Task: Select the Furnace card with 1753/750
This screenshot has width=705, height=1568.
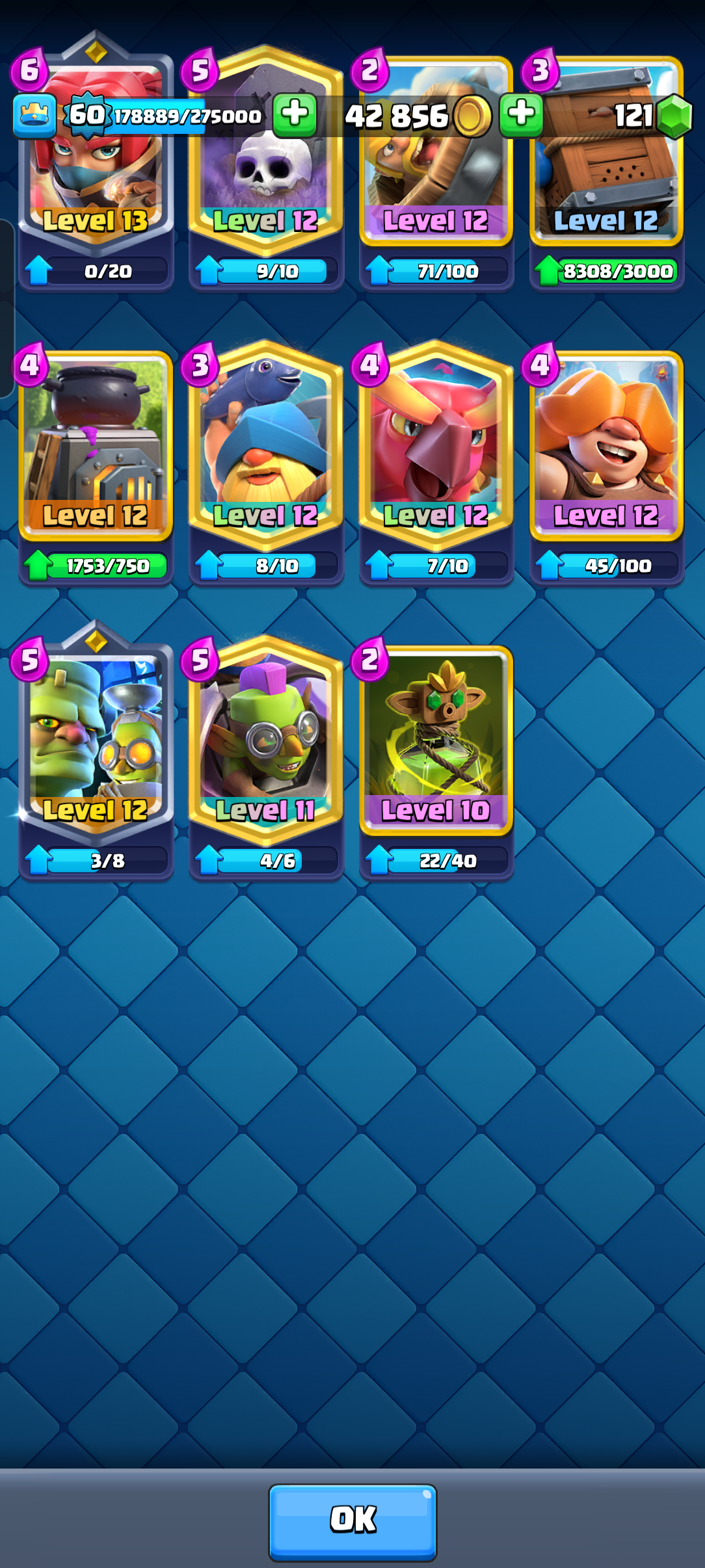Action: point(96,464)
